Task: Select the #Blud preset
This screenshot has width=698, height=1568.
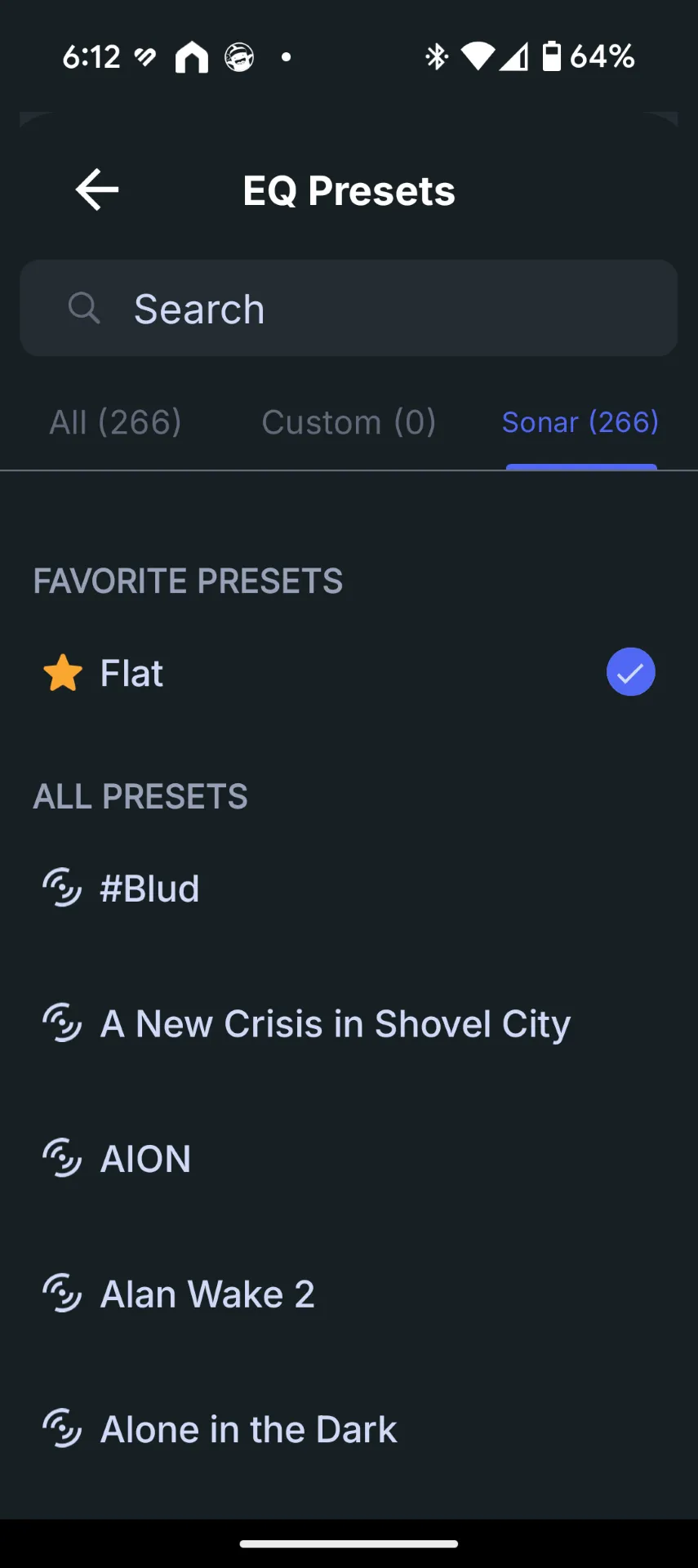Action: point(349,888)
